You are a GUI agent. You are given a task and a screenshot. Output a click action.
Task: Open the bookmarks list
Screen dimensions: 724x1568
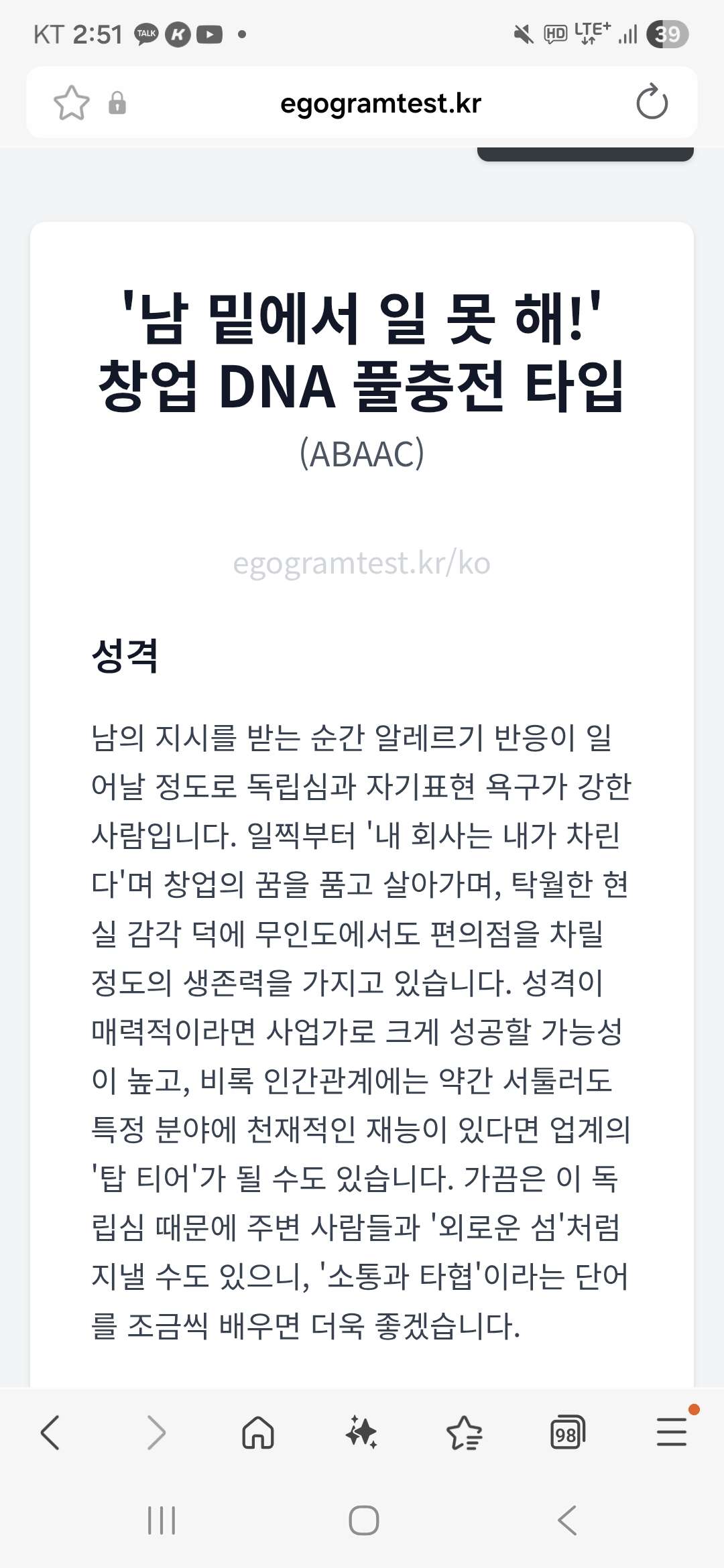tap(464, 1433)
